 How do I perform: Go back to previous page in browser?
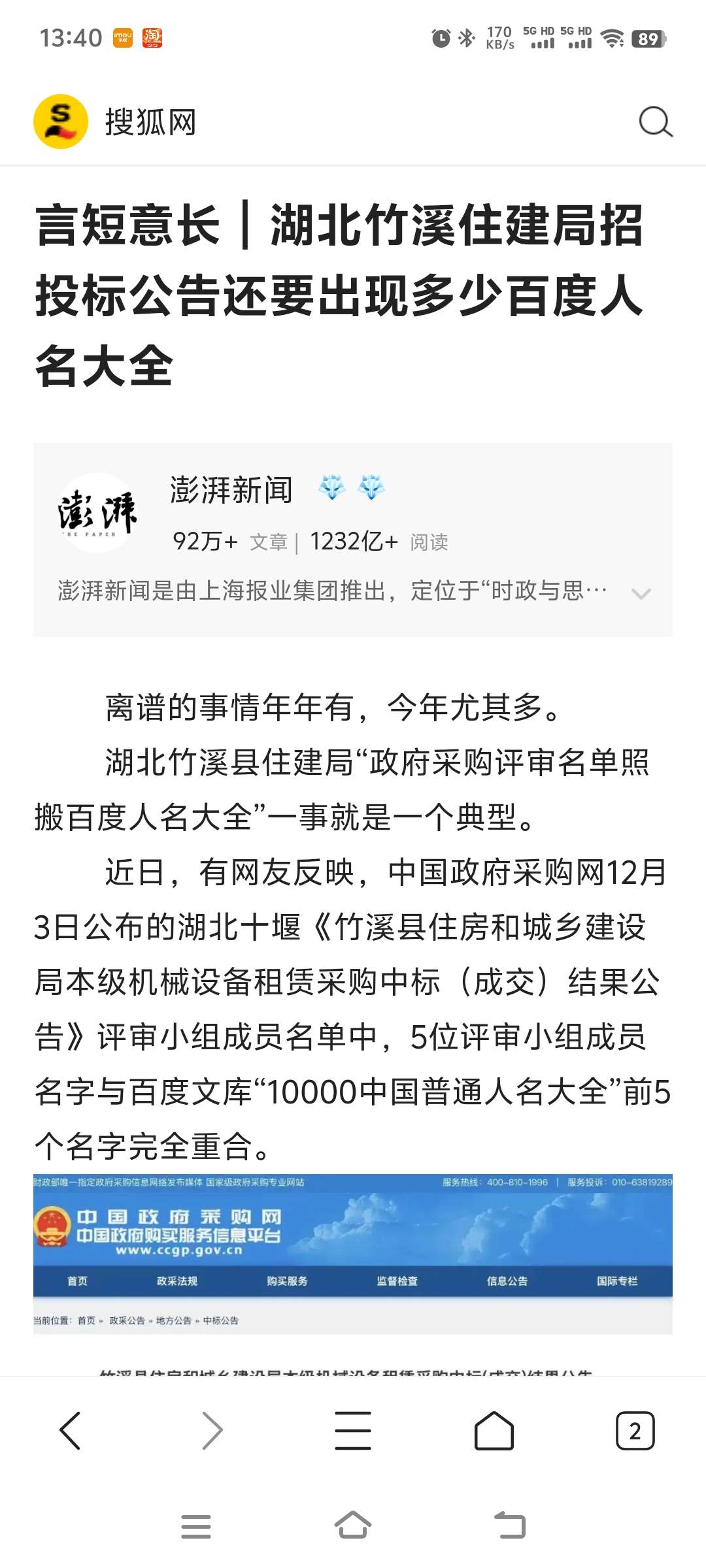point(71,1431)
